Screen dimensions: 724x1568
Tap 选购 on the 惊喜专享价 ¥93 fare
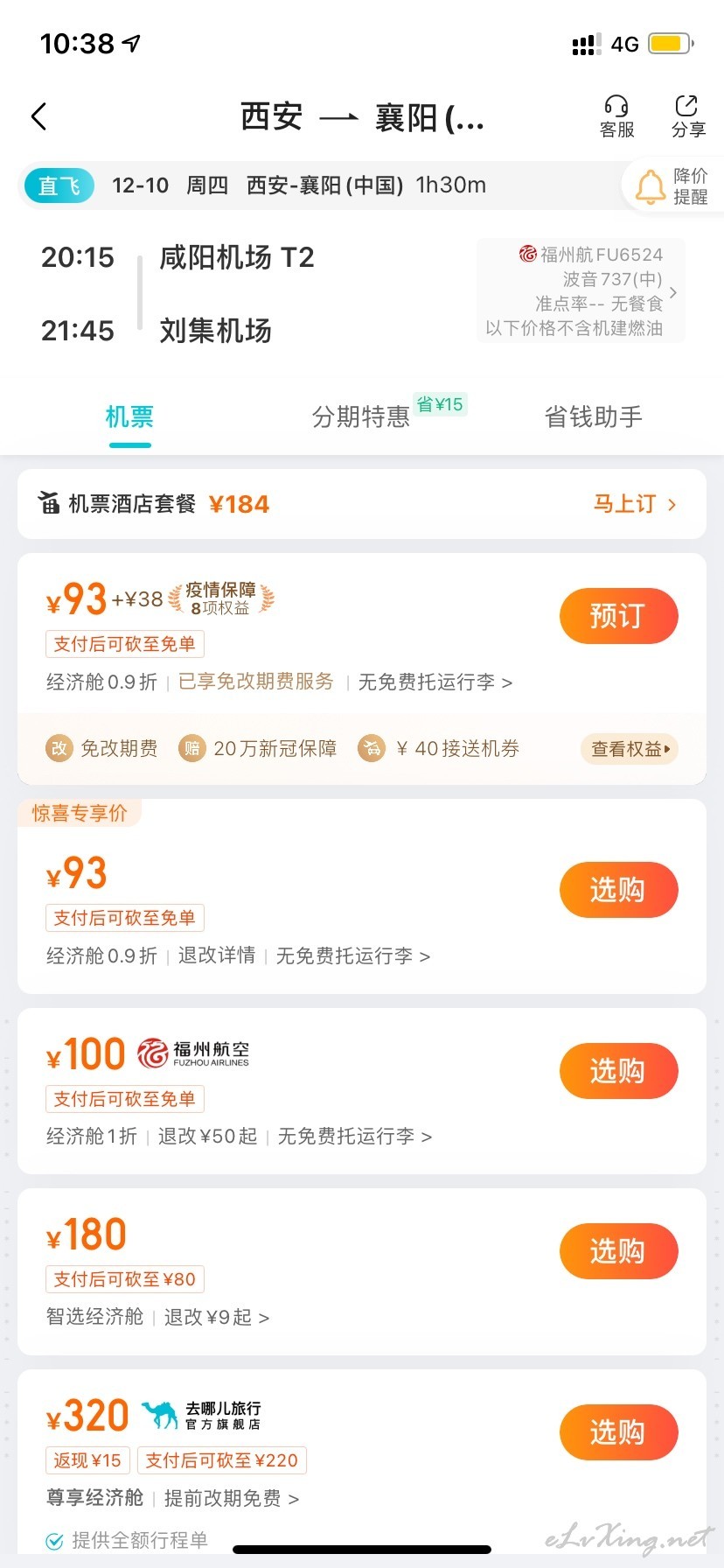click(x=619, y=890)
